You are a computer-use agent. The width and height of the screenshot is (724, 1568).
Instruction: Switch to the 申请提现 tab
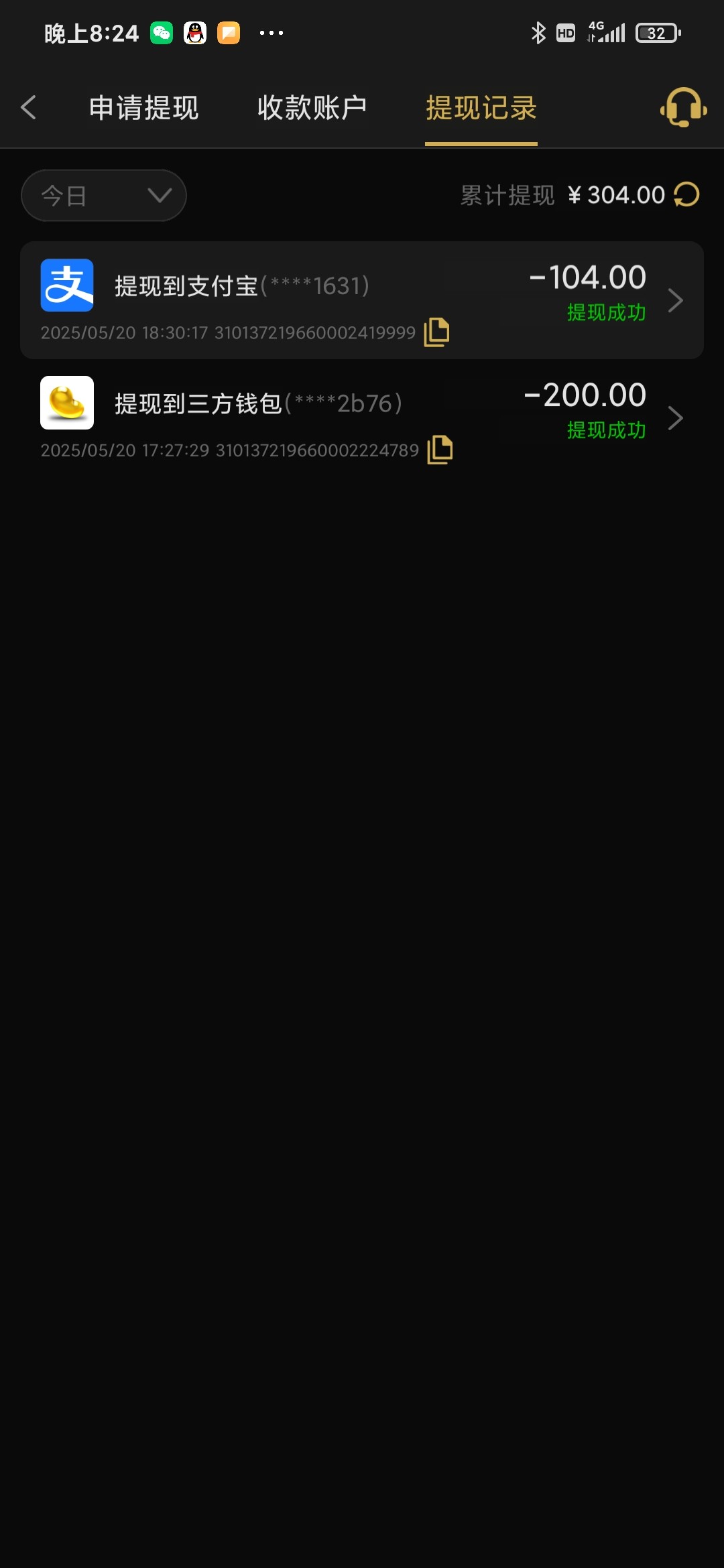(143, 108)
